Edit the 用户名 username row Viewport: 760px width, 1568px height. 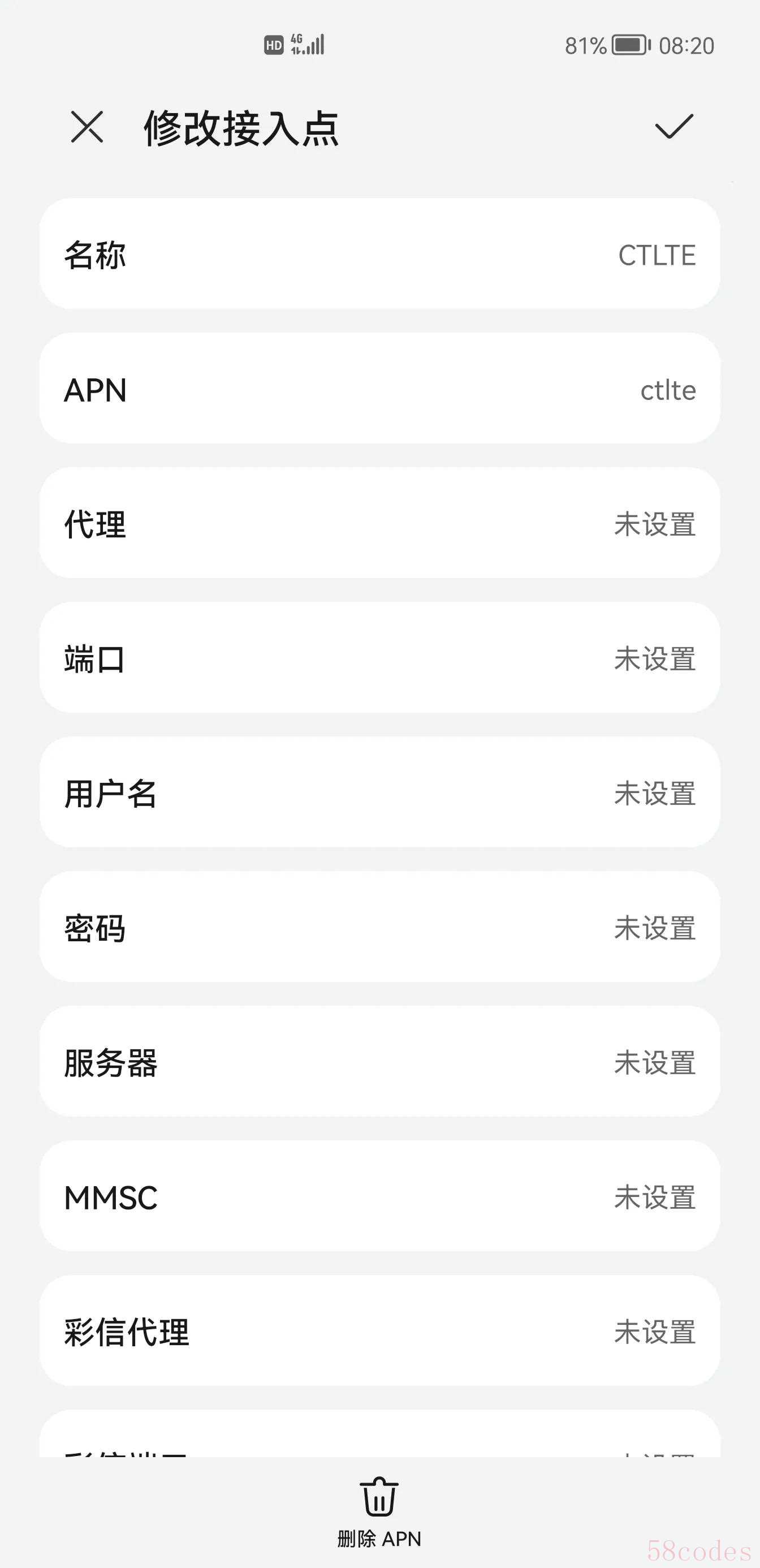pyautogui.click(x=379, y=792)
